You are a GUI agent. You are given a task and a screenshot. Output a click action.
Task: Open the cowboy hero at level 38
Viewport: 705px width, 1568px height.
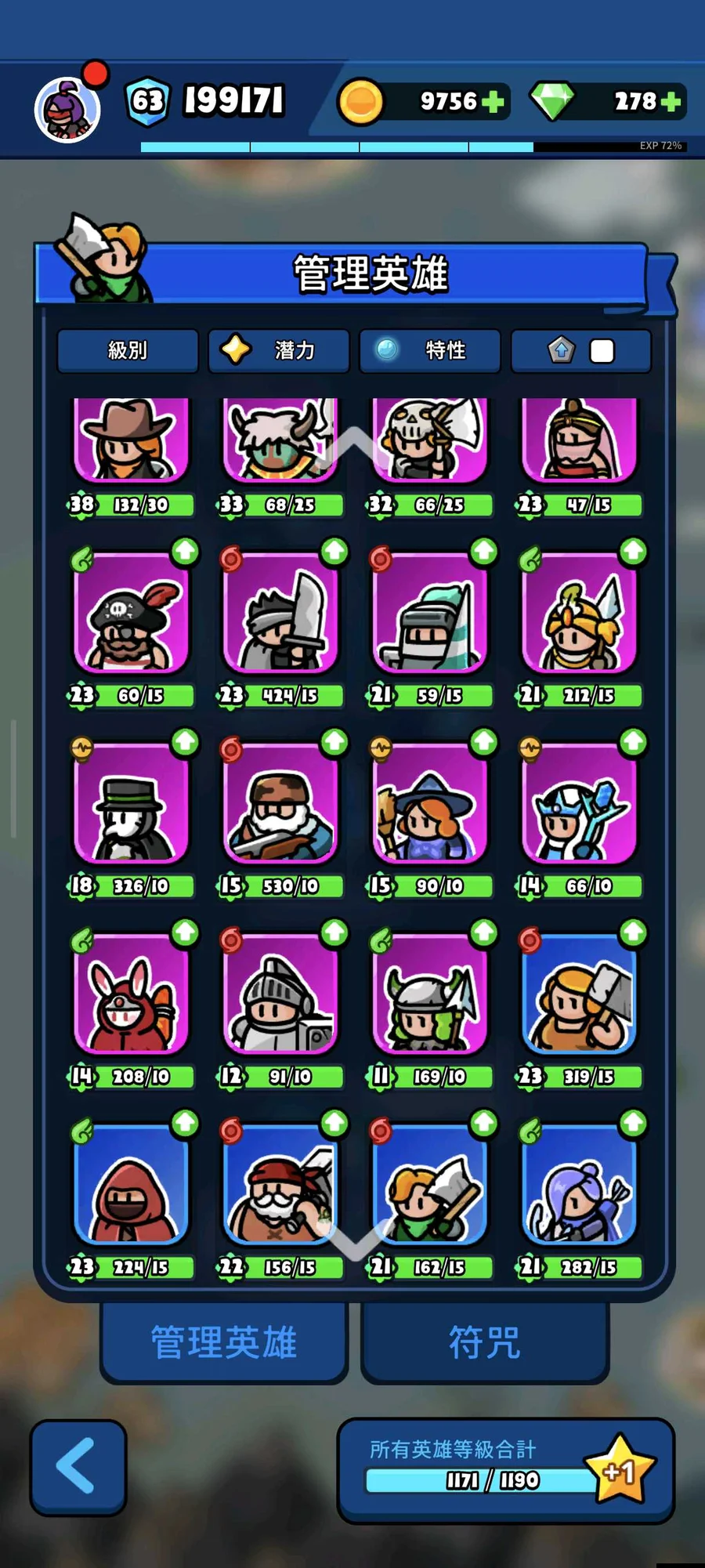131,440
